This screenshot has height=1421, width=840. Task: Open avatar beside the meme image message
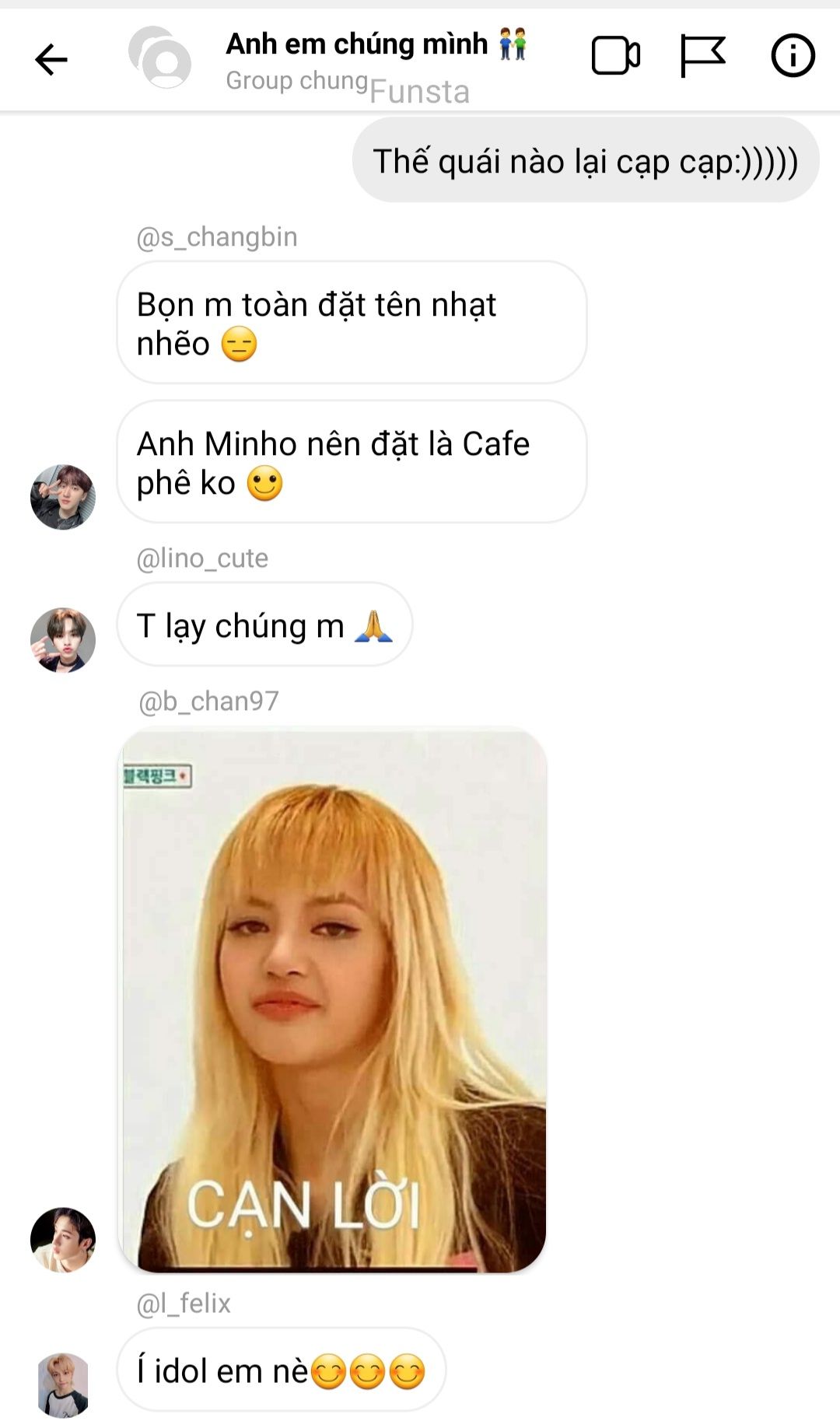coord(62,1240)
